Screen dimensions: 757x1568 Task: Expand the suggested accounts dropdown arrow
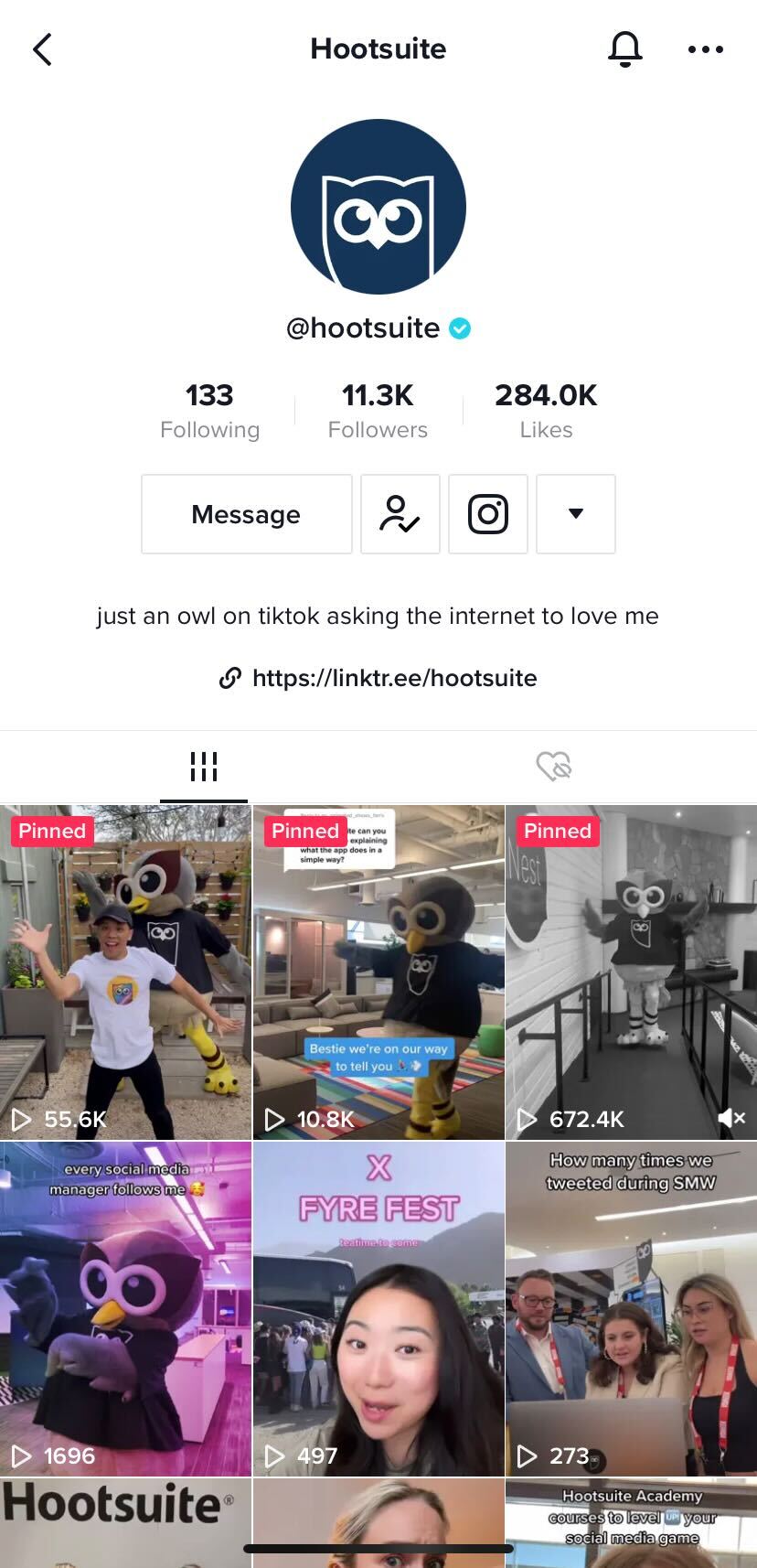[x=575, y=514]
